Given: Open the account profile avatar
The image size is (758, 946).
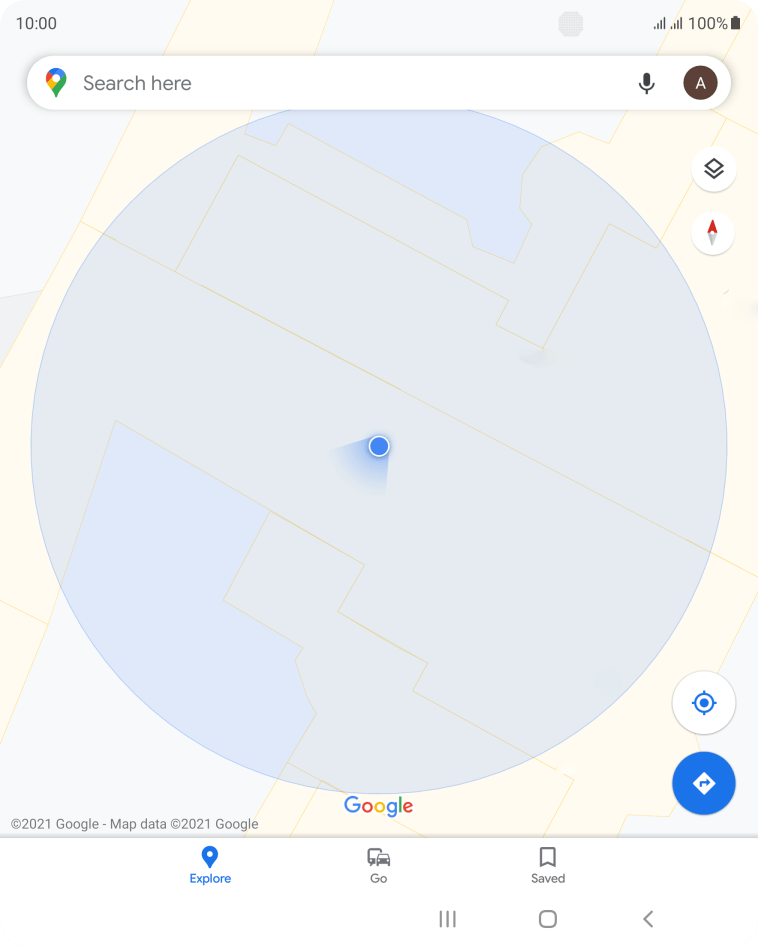Looking at the screenshot, I should 700,83.
